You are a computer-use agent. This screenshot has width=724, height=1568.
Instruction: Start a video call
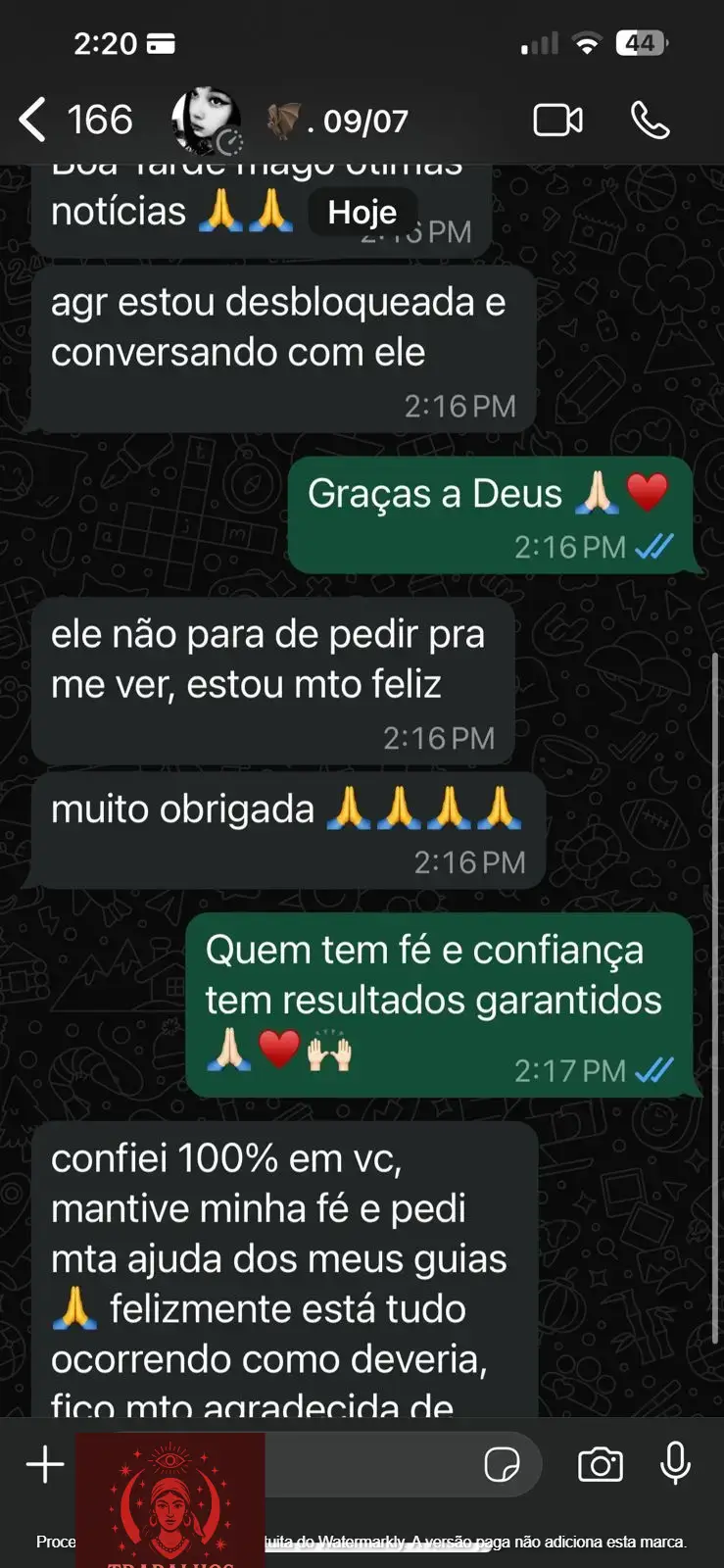[557, 121]
